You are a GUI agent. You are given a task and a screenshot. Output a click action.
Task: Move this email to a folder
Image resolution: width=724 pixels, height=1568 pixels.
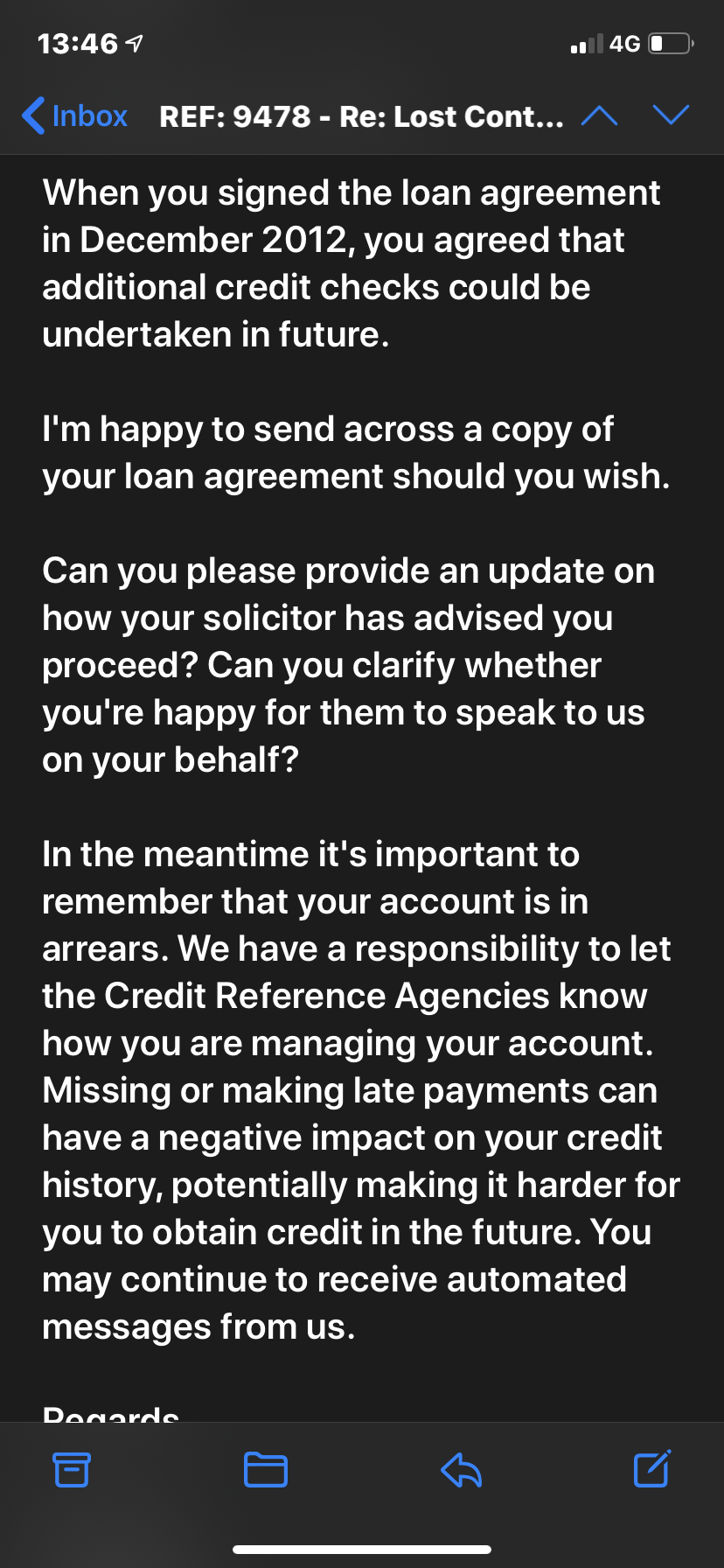(266, 1469)
